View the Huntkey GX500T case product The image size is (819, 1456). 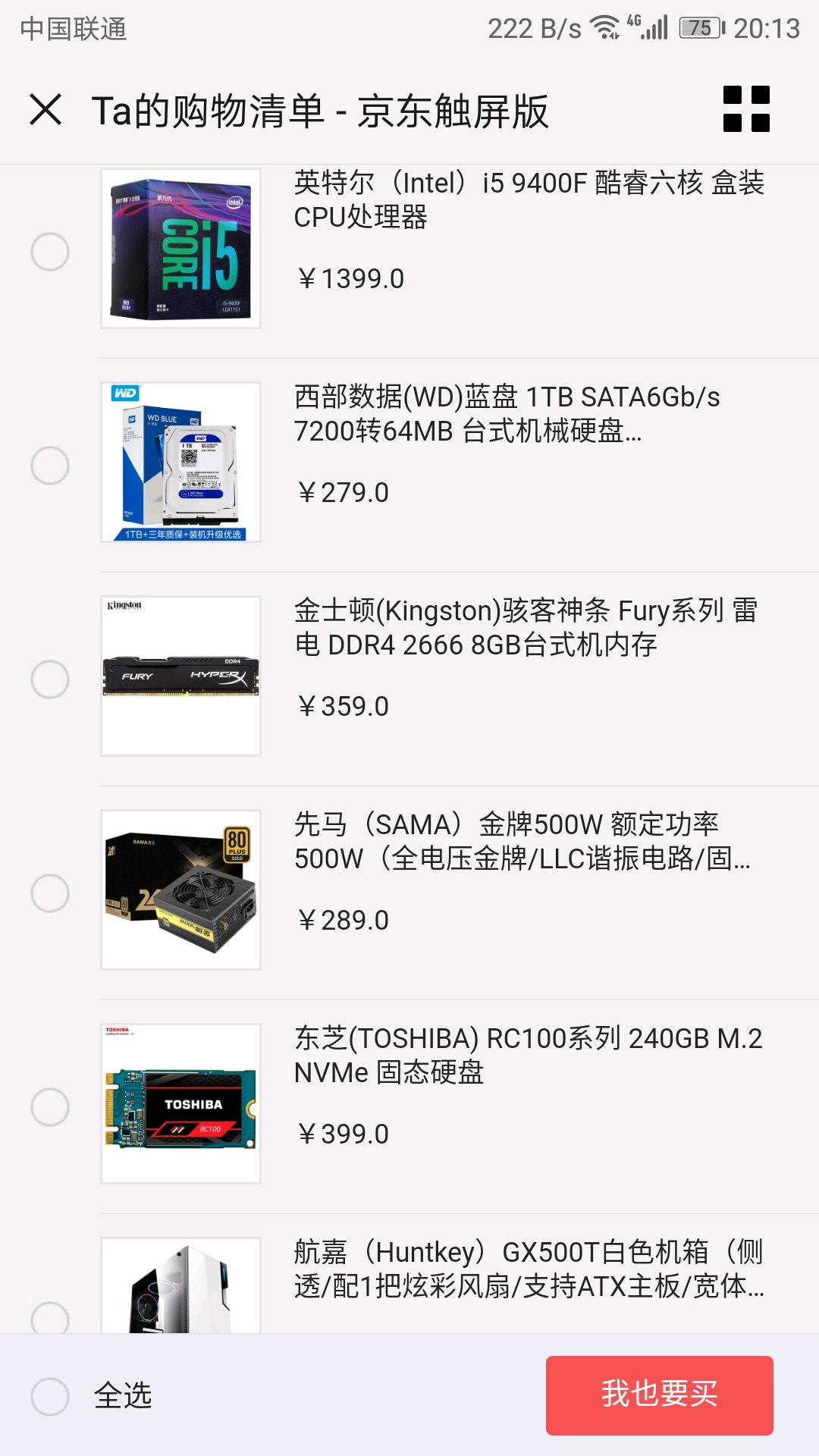(180, 1286)
